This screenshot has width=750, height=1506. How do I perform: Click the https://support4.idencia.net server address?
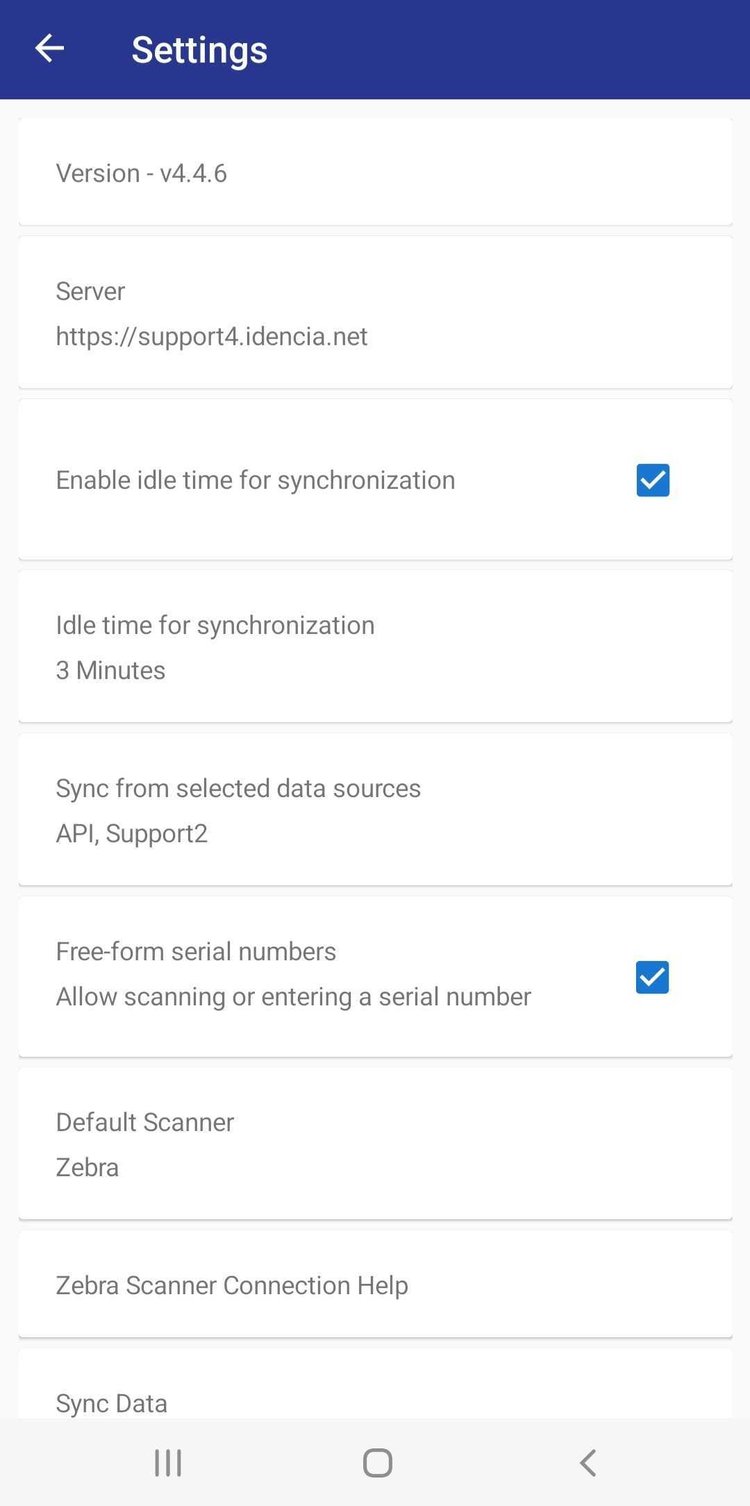coord(212,336)
